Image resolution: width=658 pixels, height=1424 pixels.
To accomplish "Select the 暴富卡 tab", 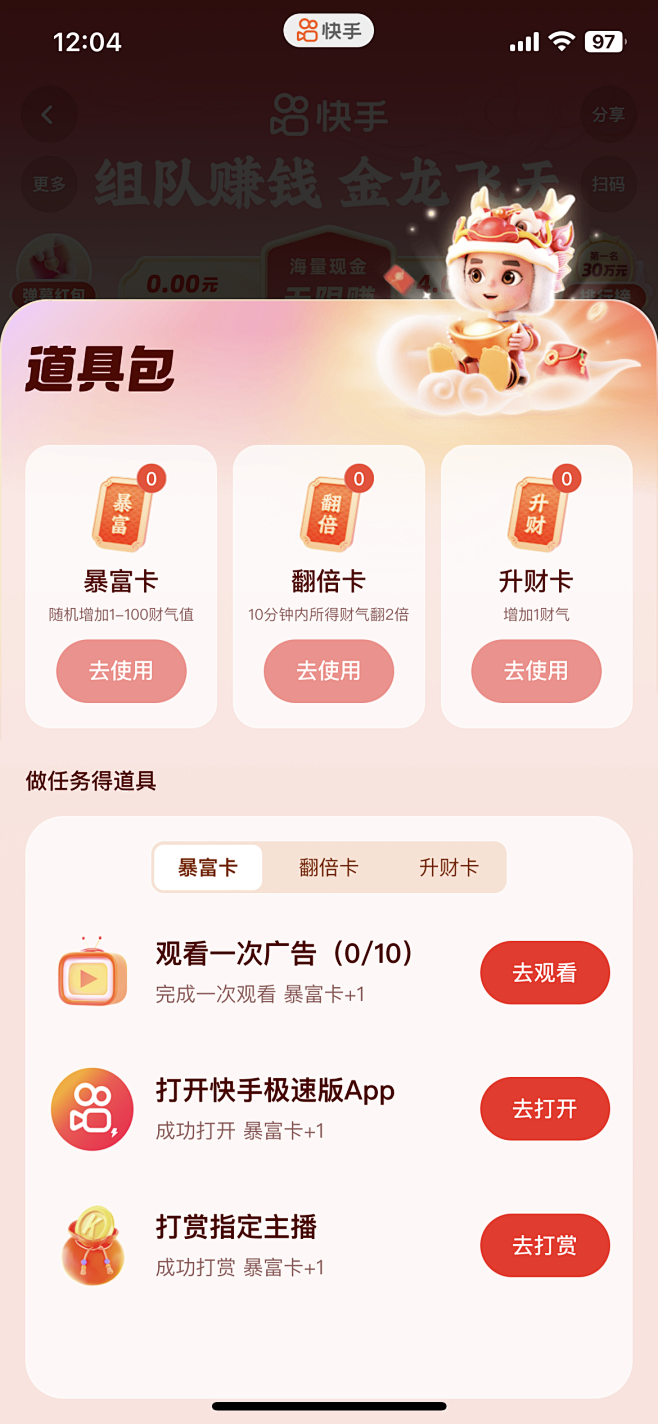I will coord(208,867).
